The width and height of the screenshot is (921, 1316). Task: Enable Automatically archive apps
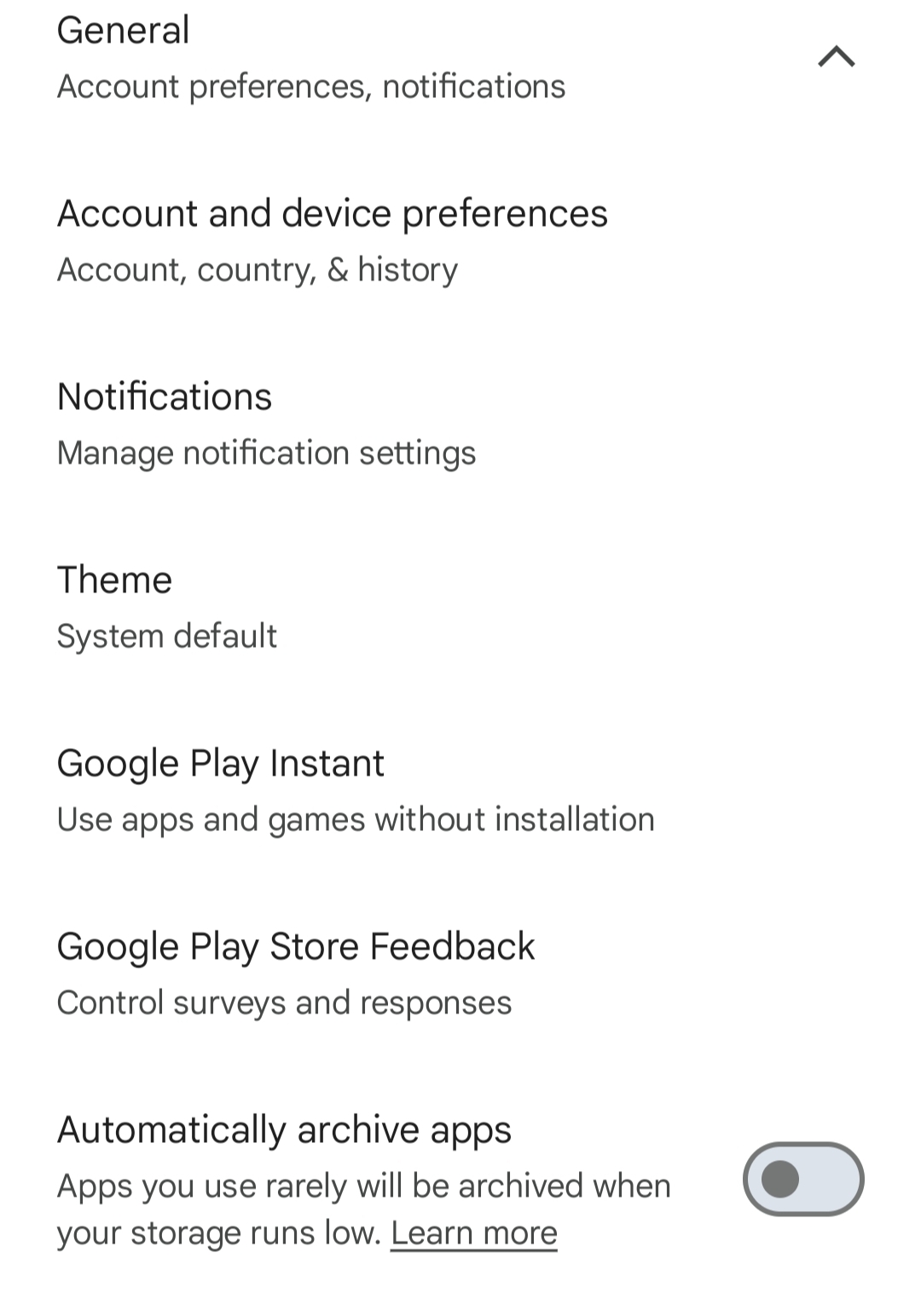tap(802, 1179)
